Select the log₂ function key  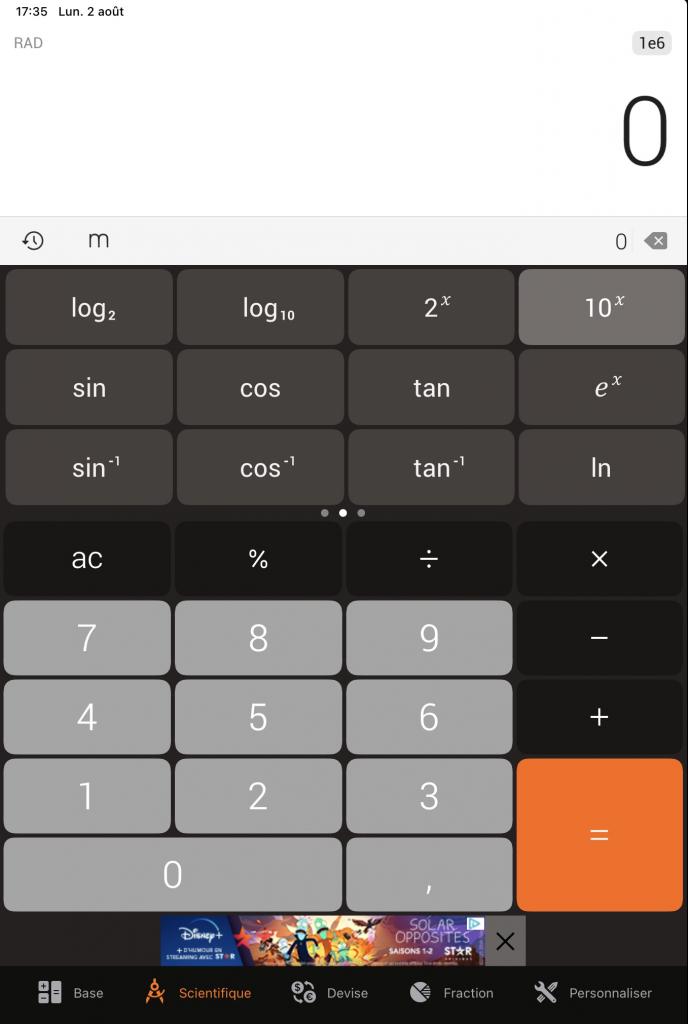pyautogui.click(x=89, y=307)
